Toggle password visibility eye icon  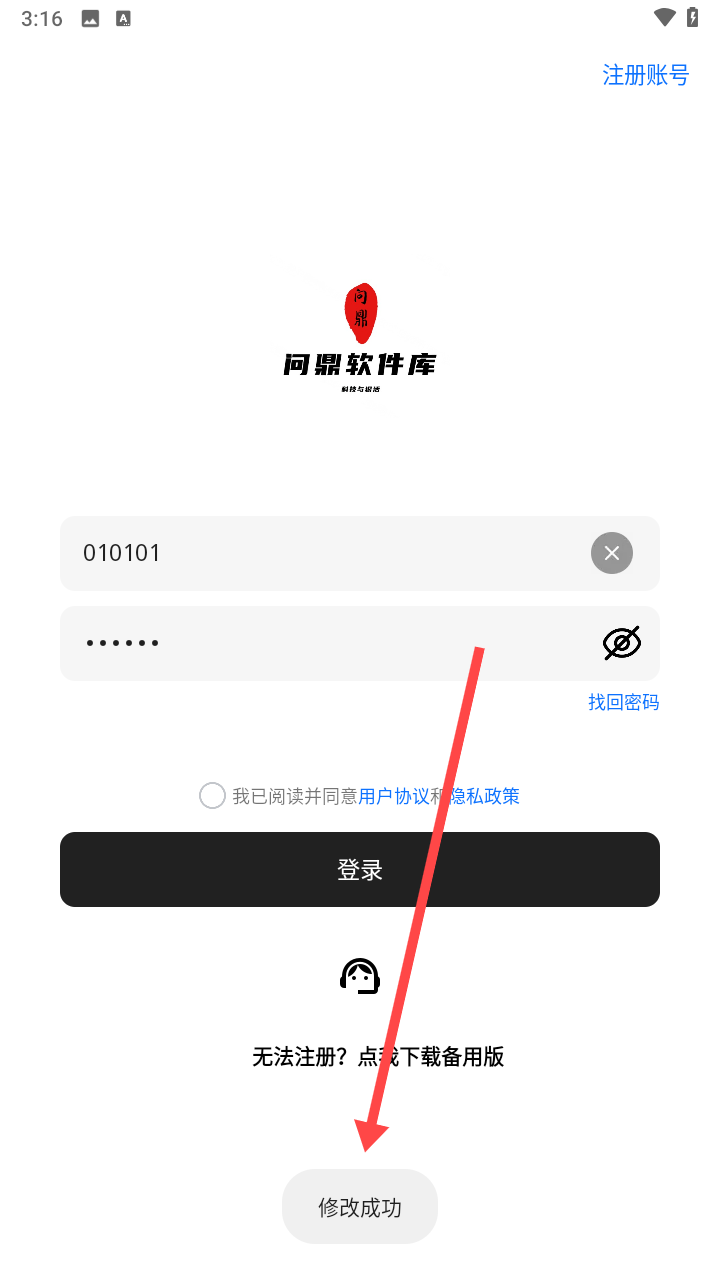coord(622,643)
